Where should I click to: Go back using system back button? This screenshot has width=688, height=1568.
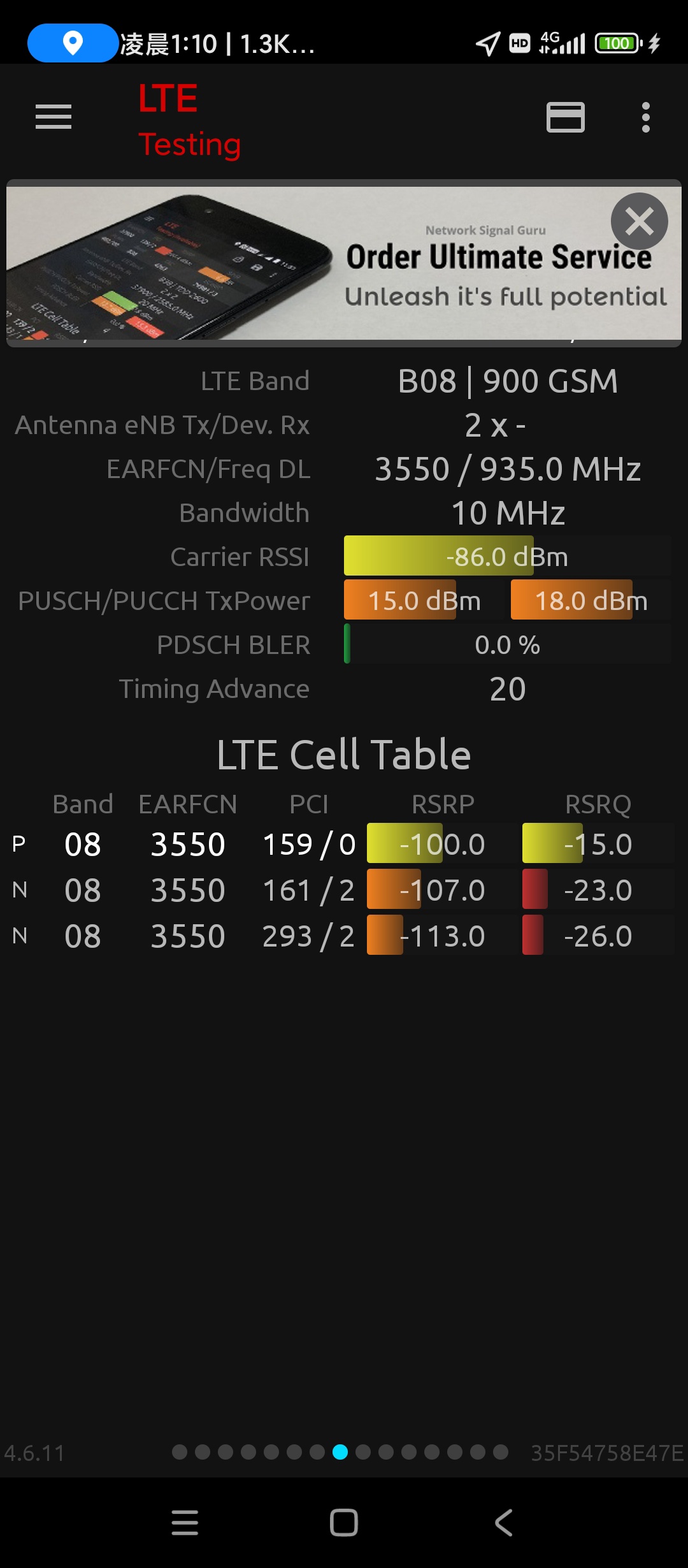pos(503,1523)
